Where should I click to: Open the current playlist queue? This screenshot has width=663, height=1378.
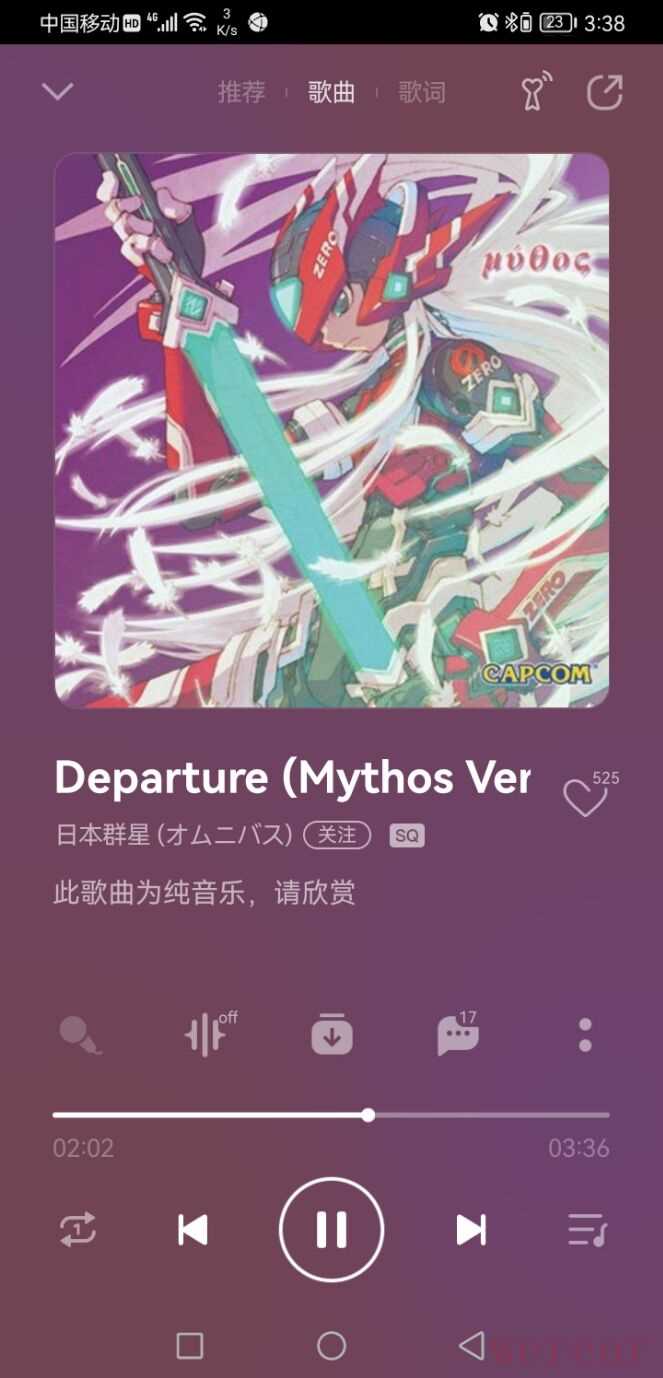tap(586, 1229)
